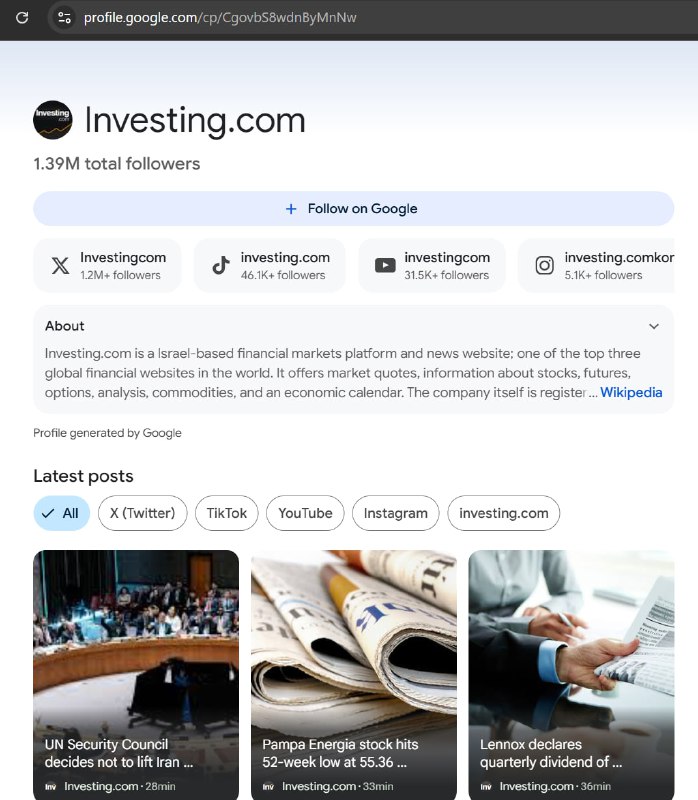Open the site settings icon in address bar
The width and height of the screenshot is (698, 800).
[x=64, y=18]
